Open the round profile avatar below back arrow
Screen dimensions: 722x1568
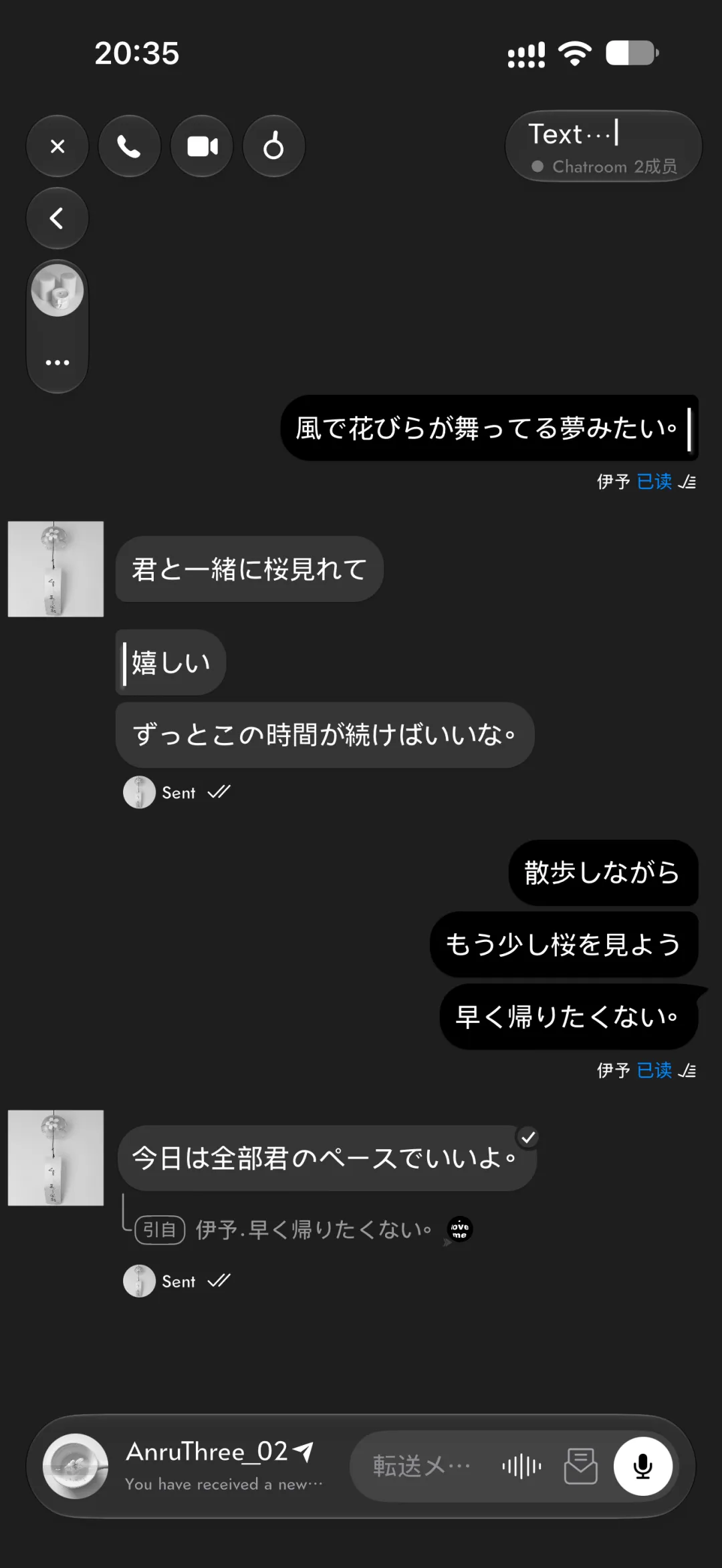coord(57,291)
